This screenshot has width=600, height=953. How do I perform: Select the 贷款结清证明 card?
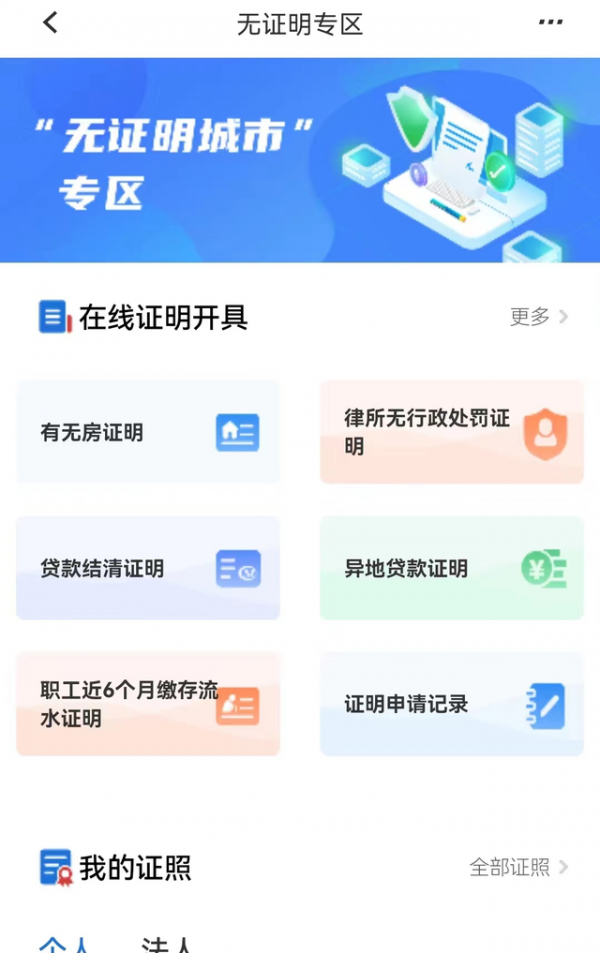(148, 568)
